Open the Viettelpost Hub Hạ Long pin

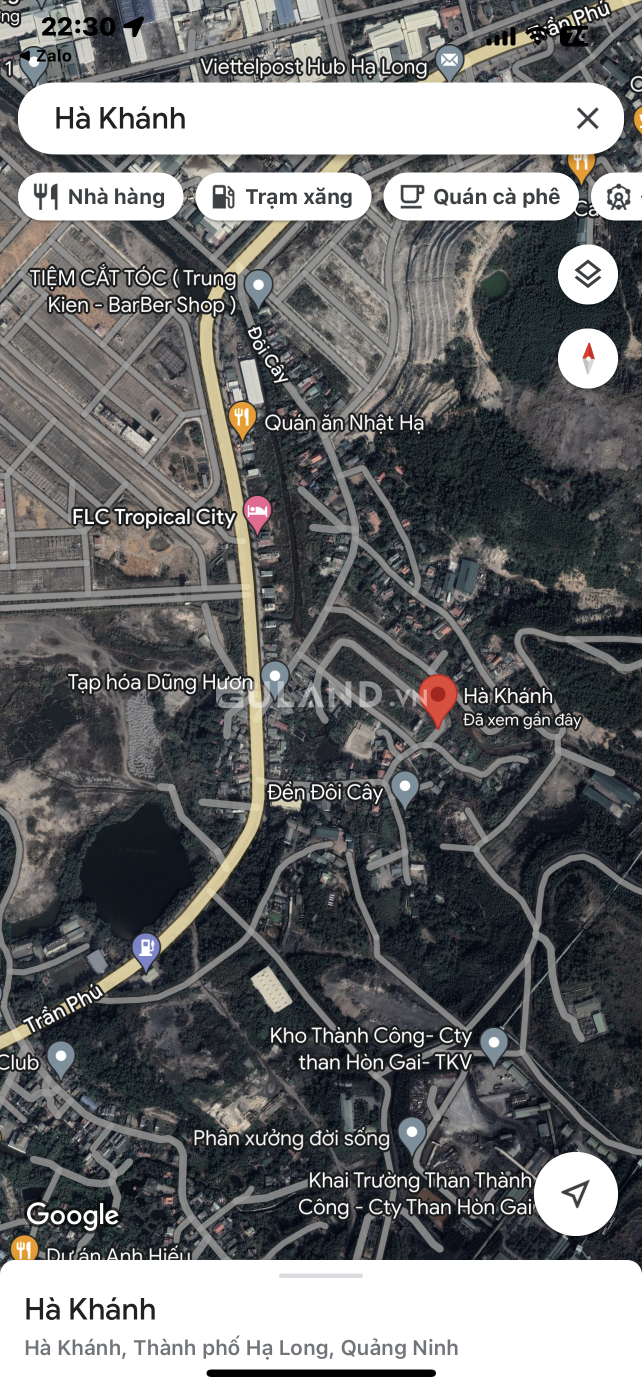click(451, 65)
